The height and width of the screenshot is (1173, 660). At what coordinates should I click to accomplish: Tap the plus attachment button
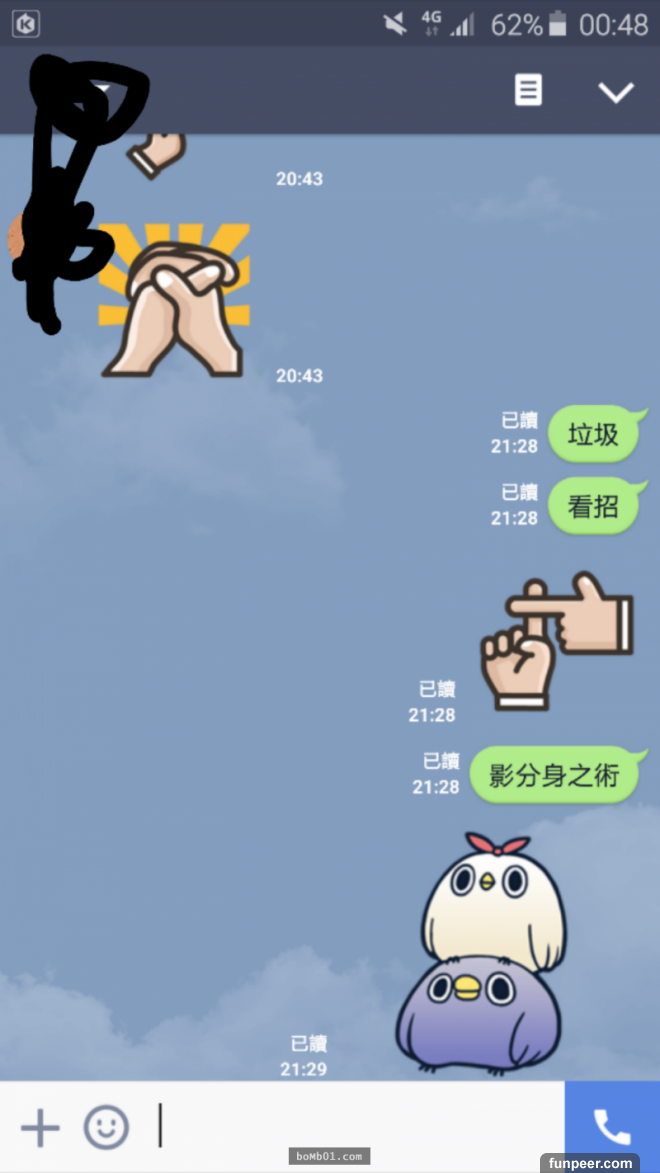click(x=40, y=1128)
